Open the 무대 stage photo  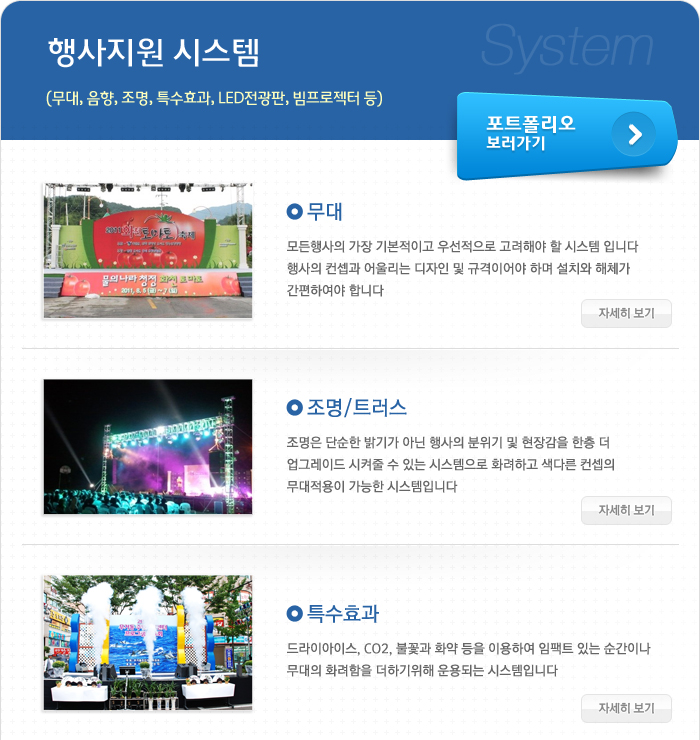(148, 250)
